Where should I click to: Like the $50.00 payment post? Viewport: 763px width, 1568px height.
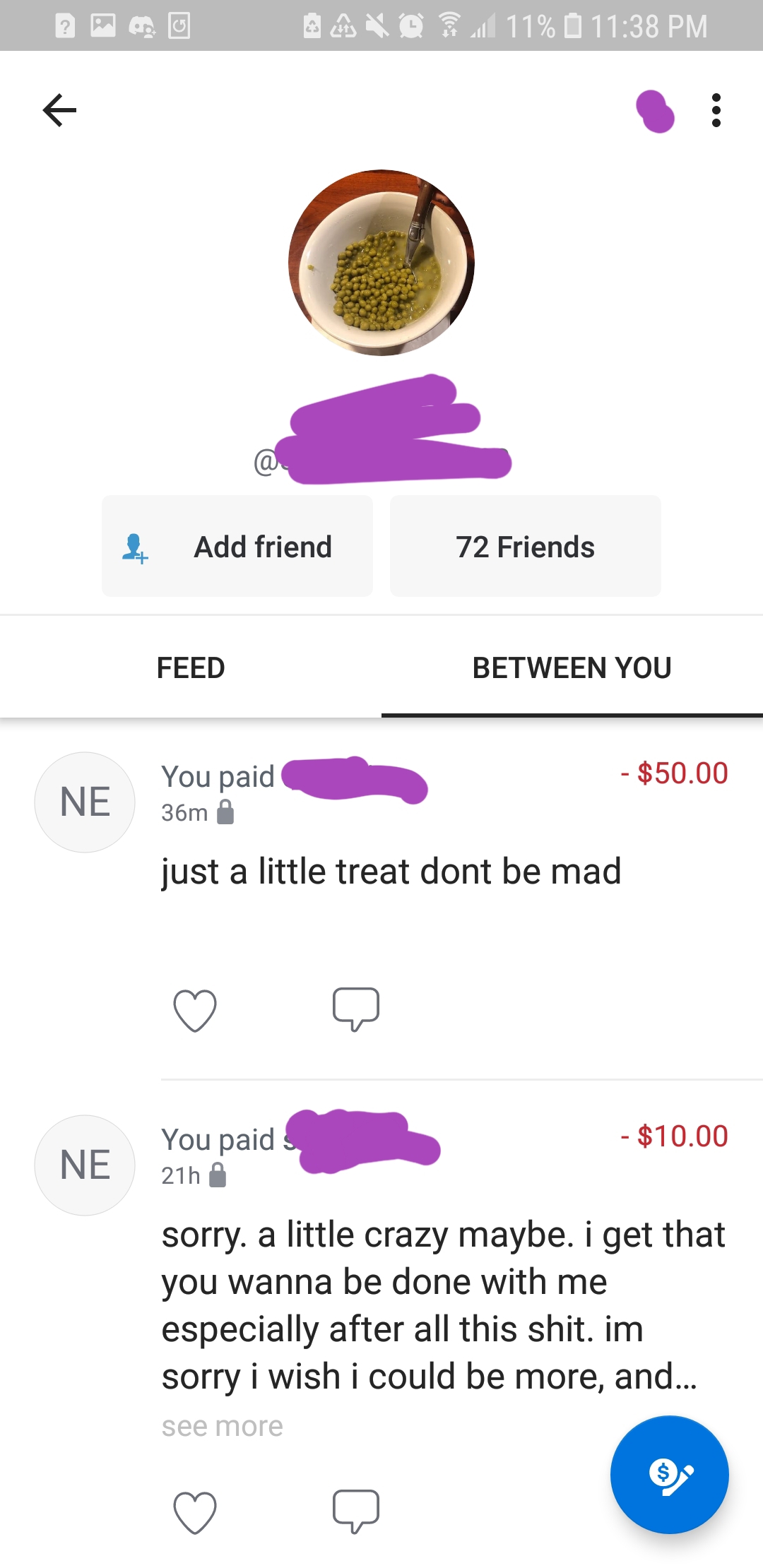pos(195,1010)
